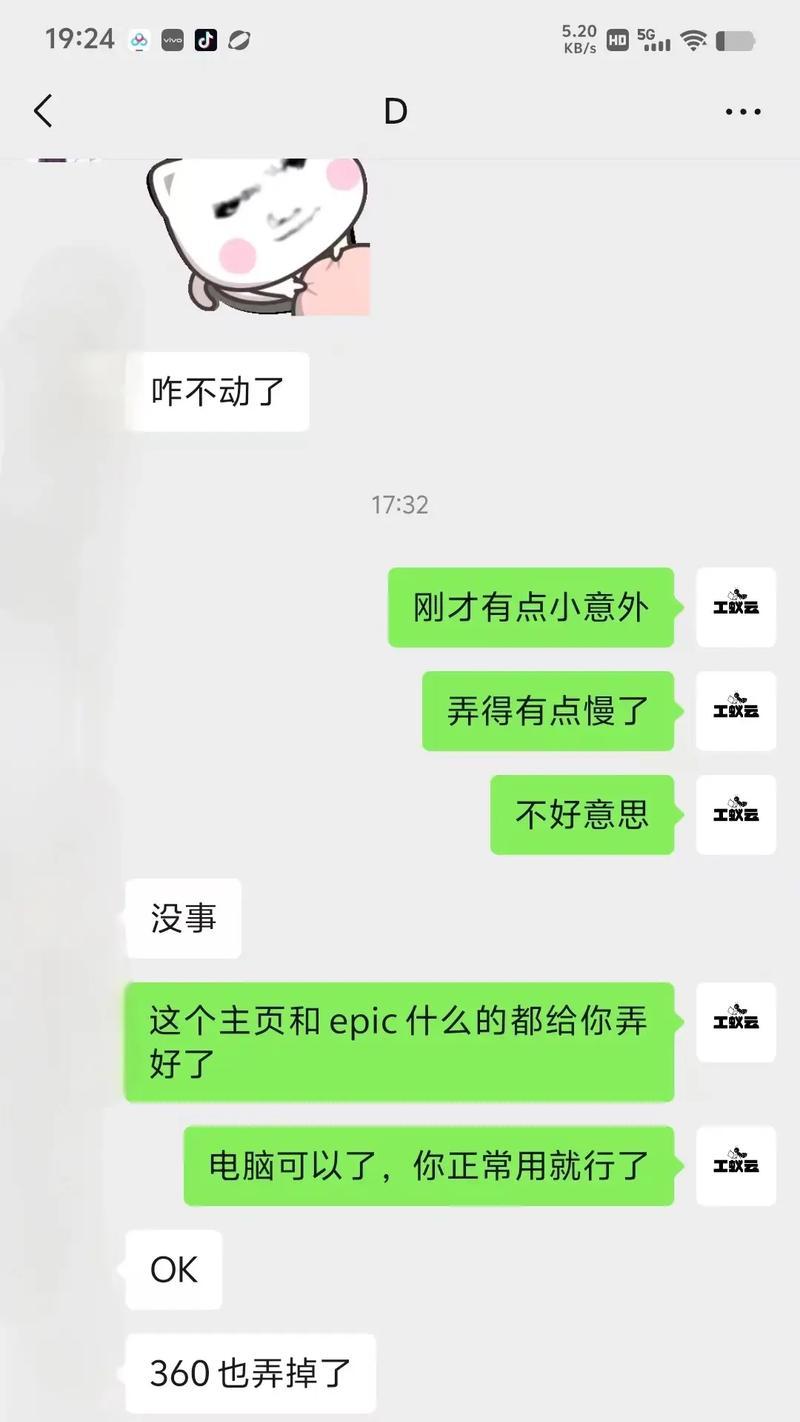This screenshot has width=800, height=1422.
Task: Open the sender avatar beside "不好意思"
Action: click(x=735, y=814)
